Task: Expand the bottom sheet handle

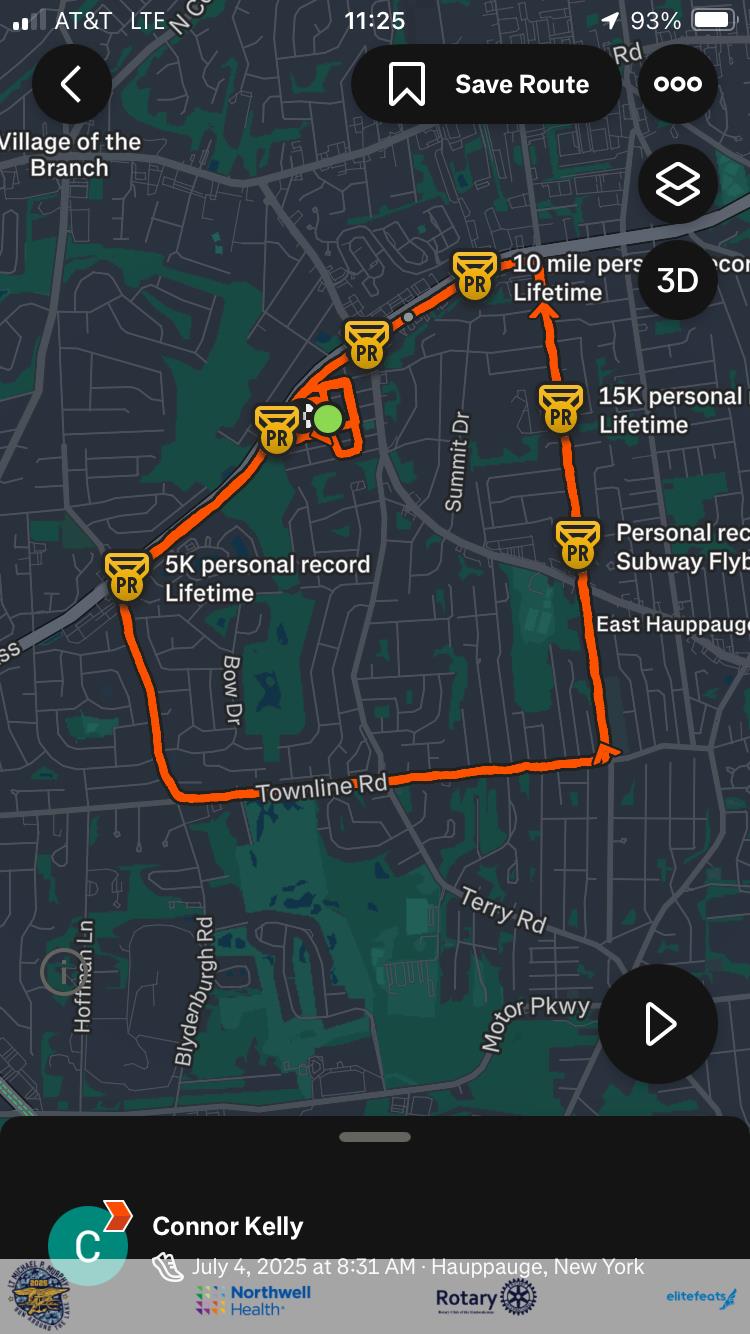Action: [x=375, y=1137]
